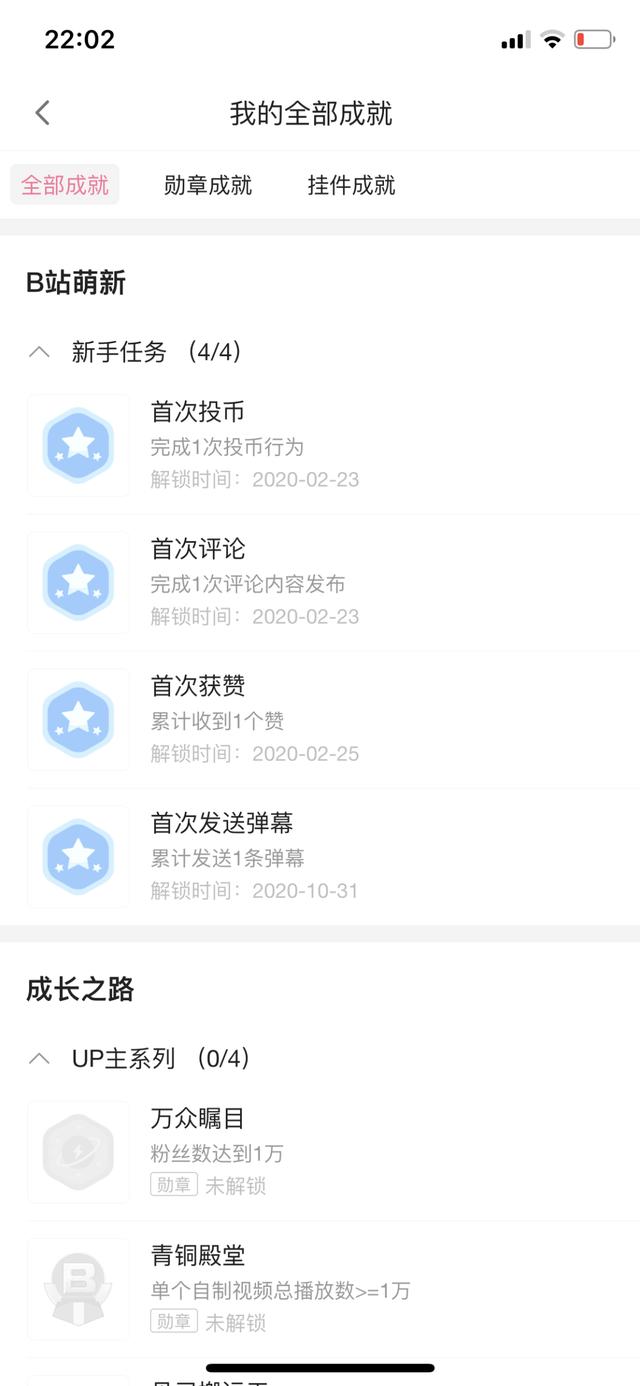This screenshot has height=1386, width=640.
Task: Switch to the 勋章成就 tab
Action: coord(208,185)
